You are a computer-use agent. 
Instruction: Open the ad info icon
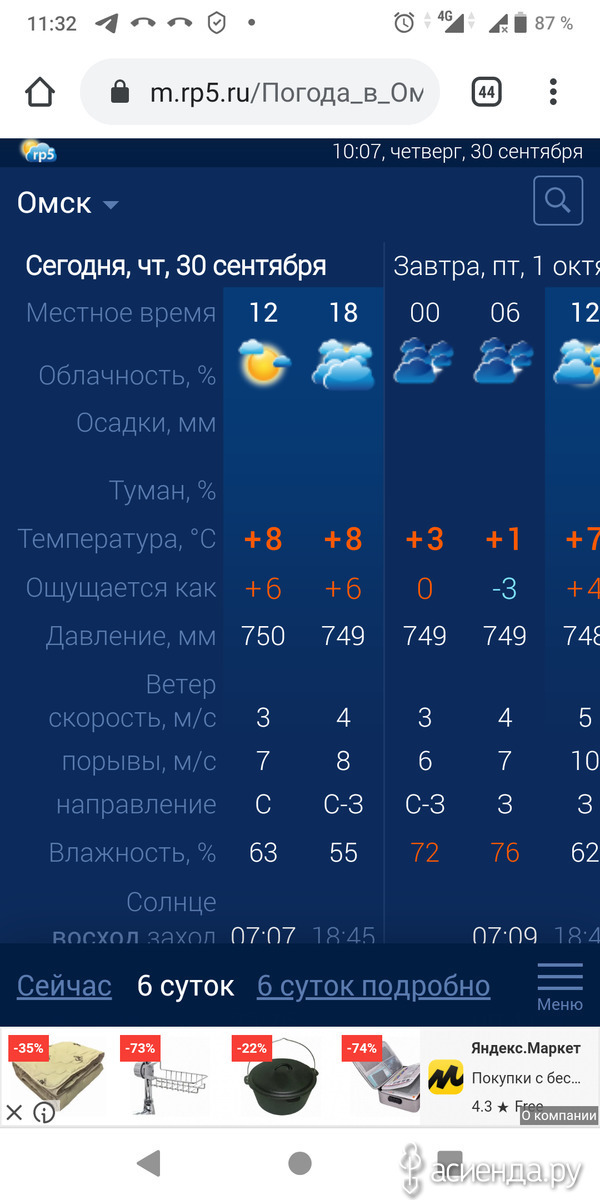click(x=43, y=1112)
